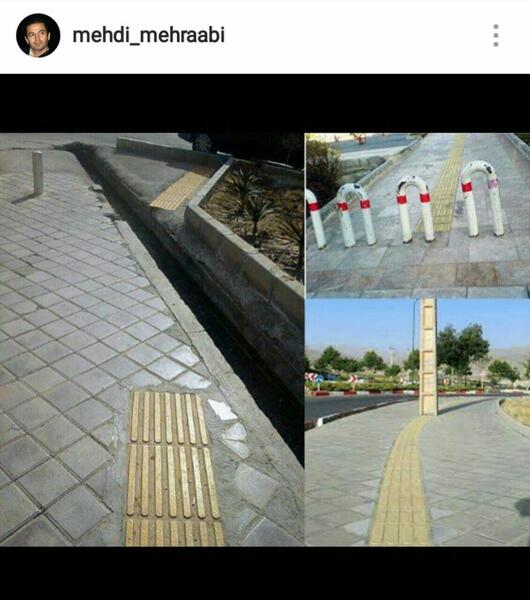The width and height of the screenshot is (530, 600).
Task: Open mehdi_mehraabi's profile picture
Action: coord(38,36)
